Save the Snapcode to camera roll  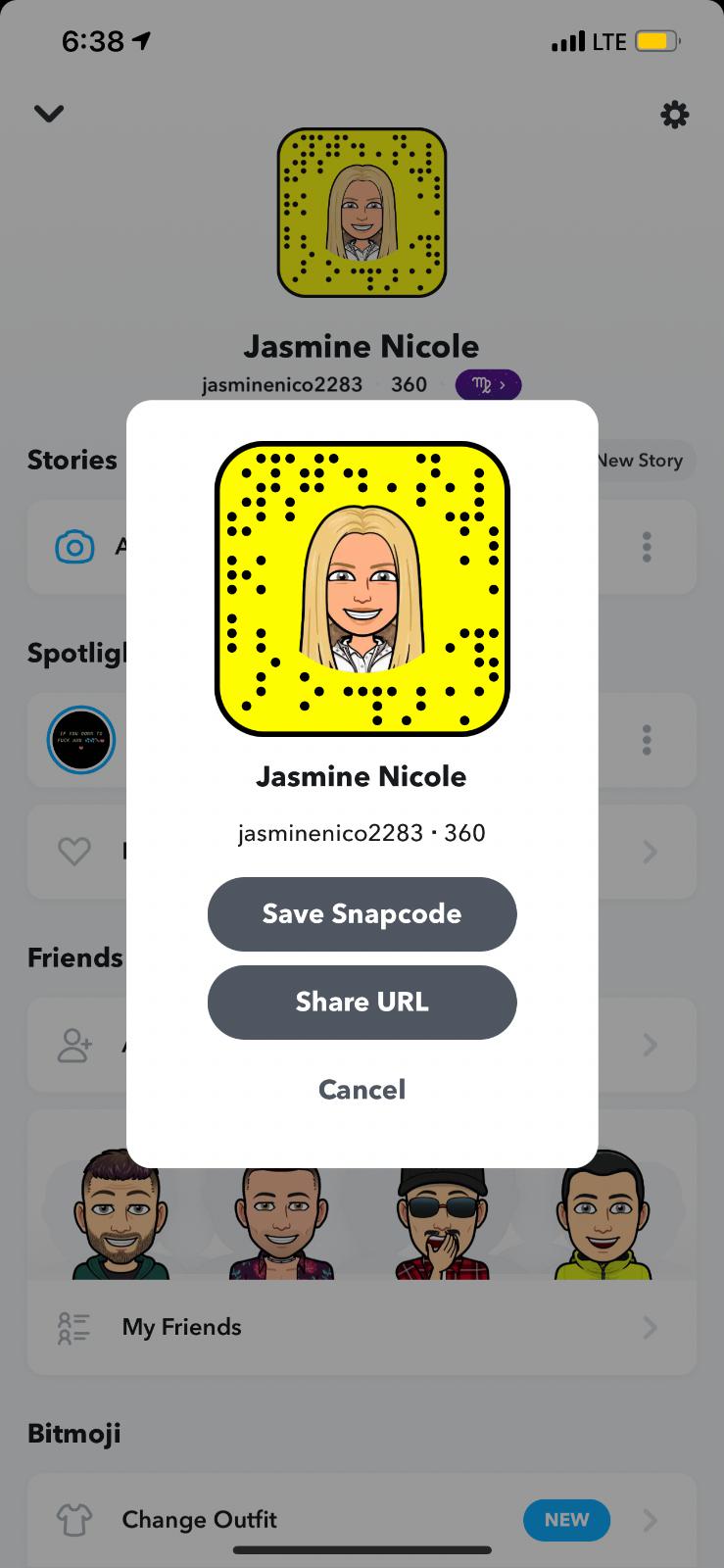tap(362, 913)
